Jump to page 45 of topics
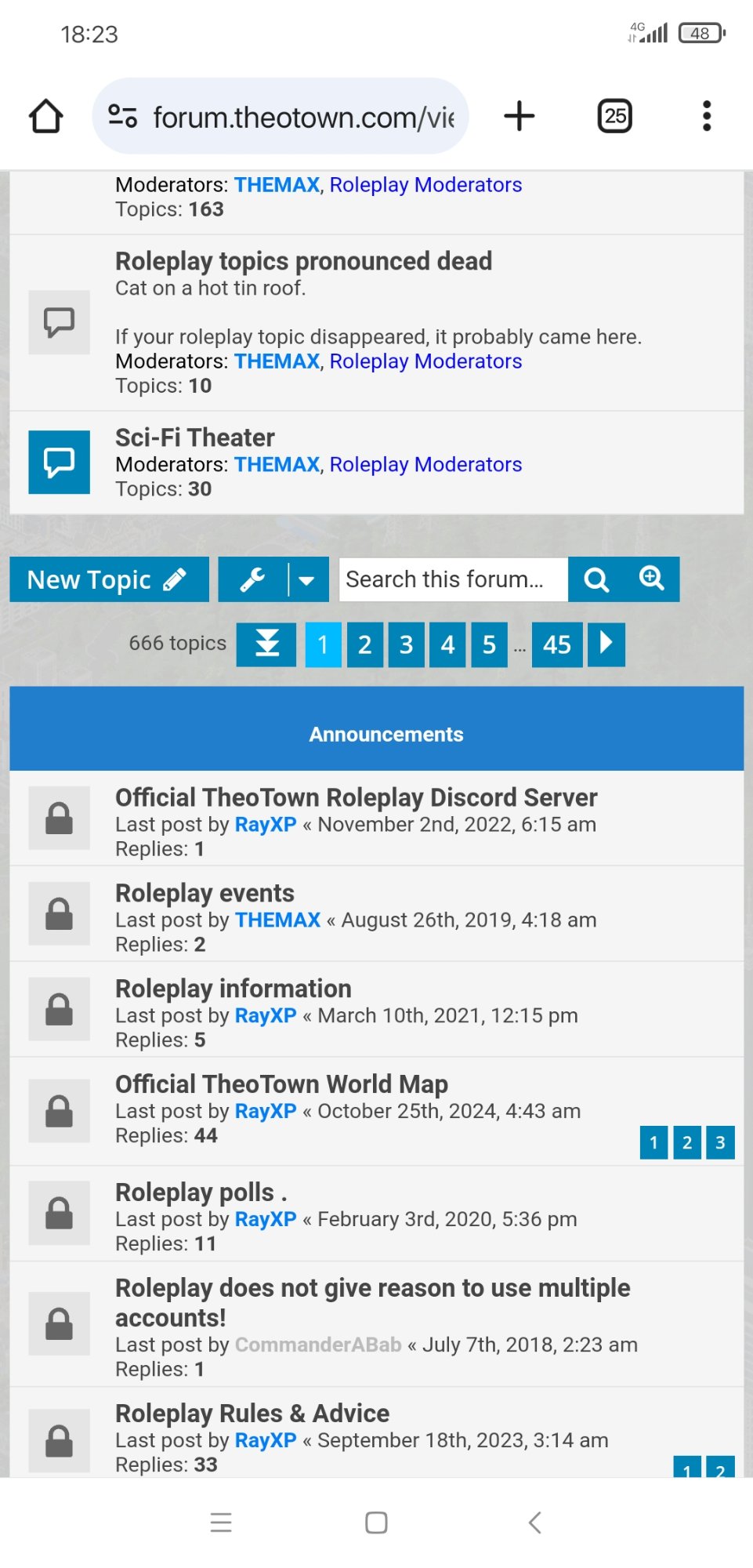 (x=557, y=644)
